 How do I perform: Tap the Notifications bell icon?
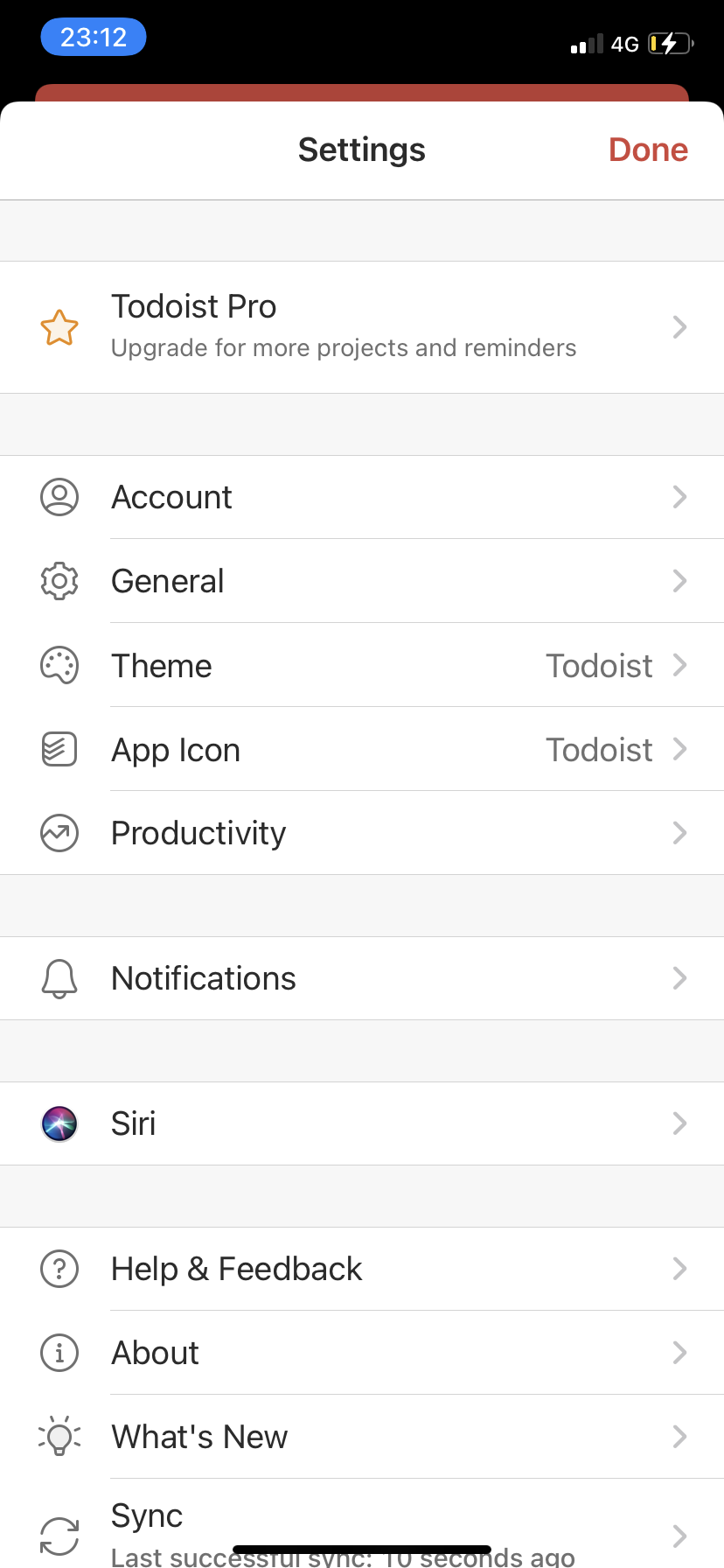(59, 978)
